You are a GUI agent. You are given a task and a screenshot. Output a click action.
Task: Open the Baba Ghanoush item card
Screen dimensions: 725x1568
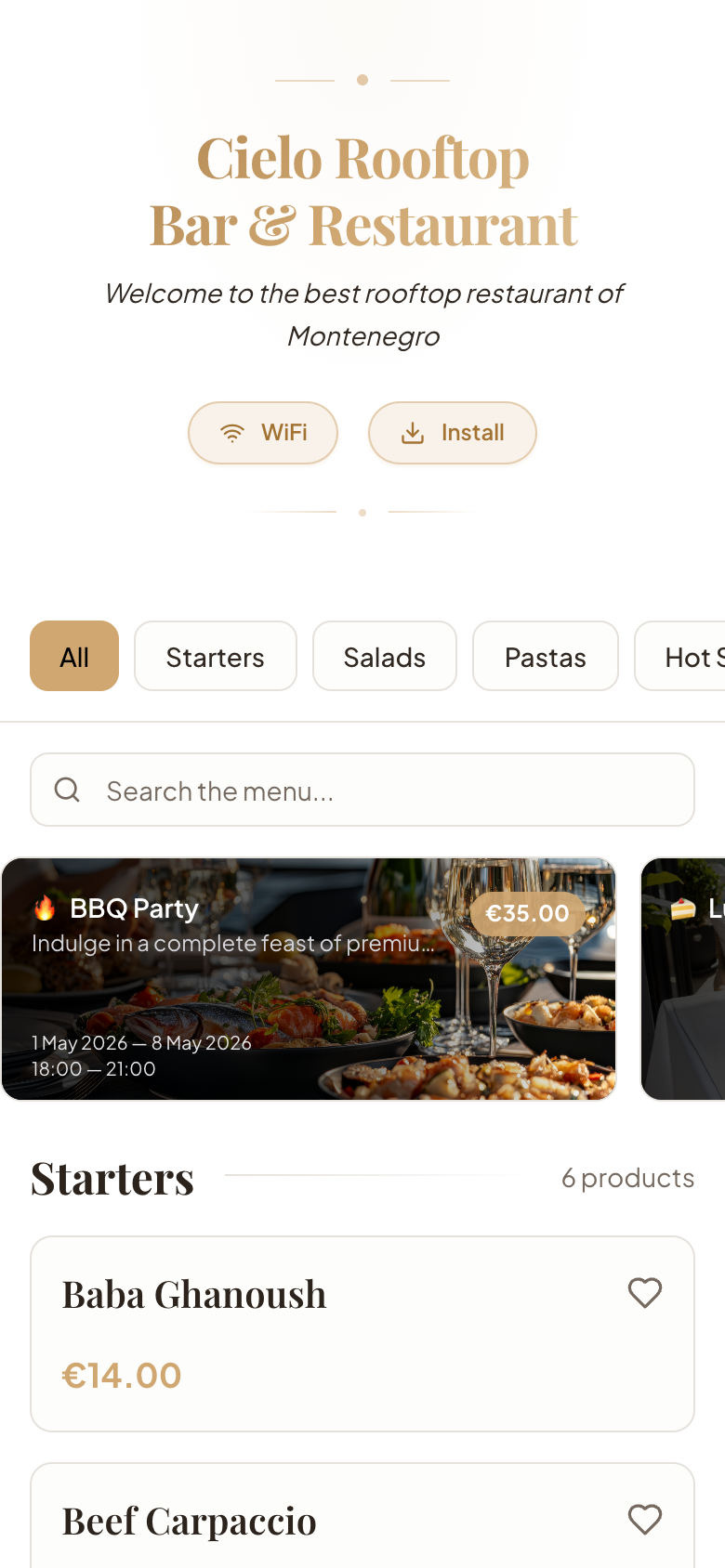tap(362, 1334)
